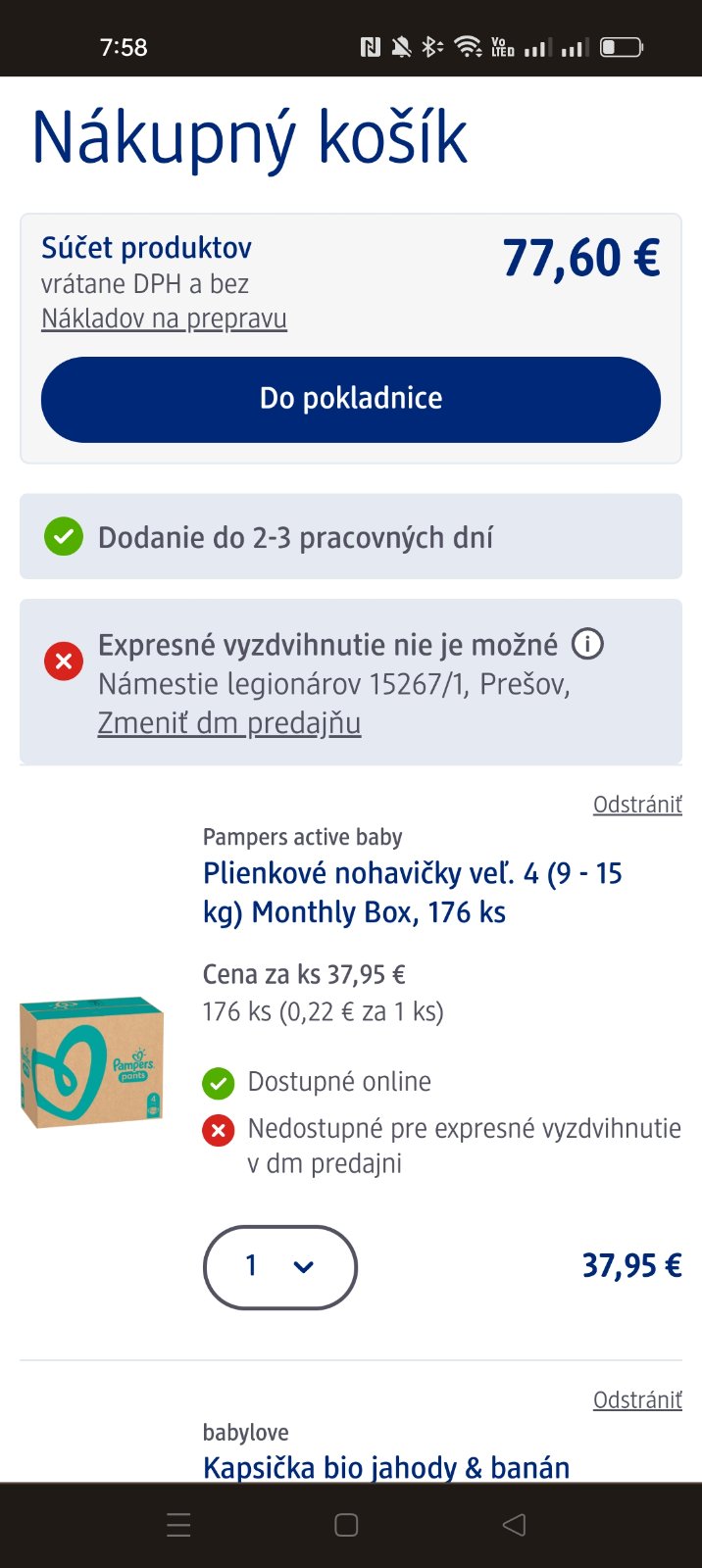702x1568 pixels.
Task: Go to the home screen
Action: point(346,1525)
